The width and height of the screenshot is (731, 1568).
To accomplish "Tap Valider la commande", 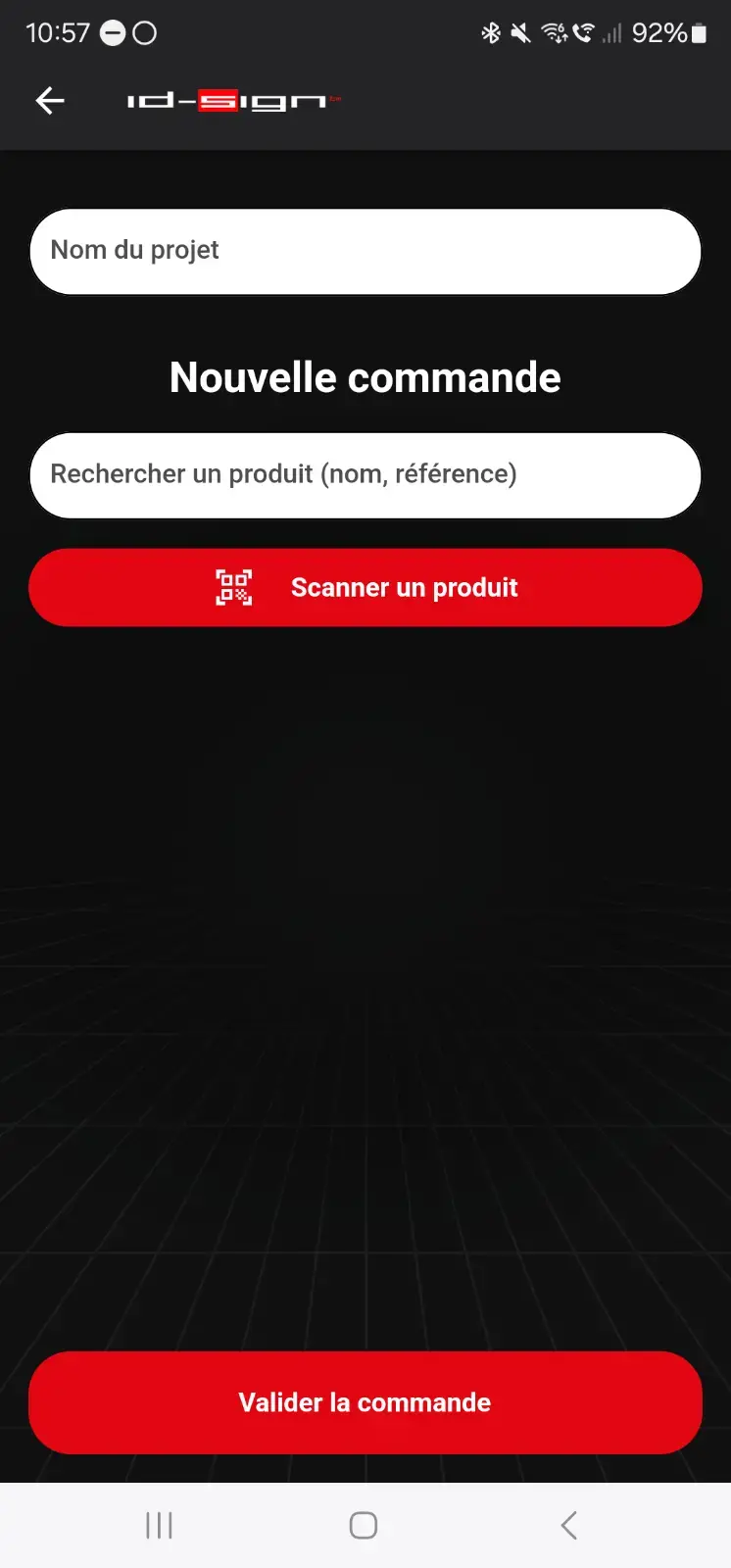I will [365, 1402].
